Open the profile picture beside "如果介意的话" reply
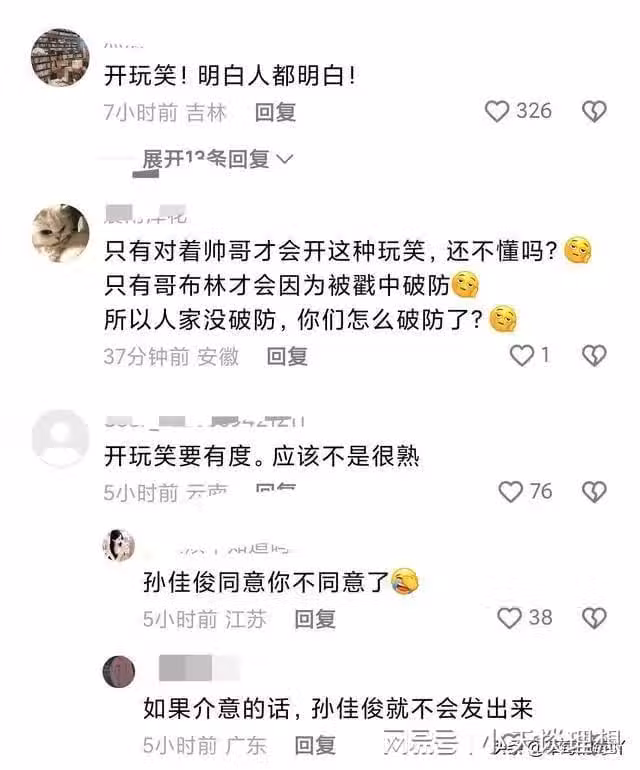 118,671
